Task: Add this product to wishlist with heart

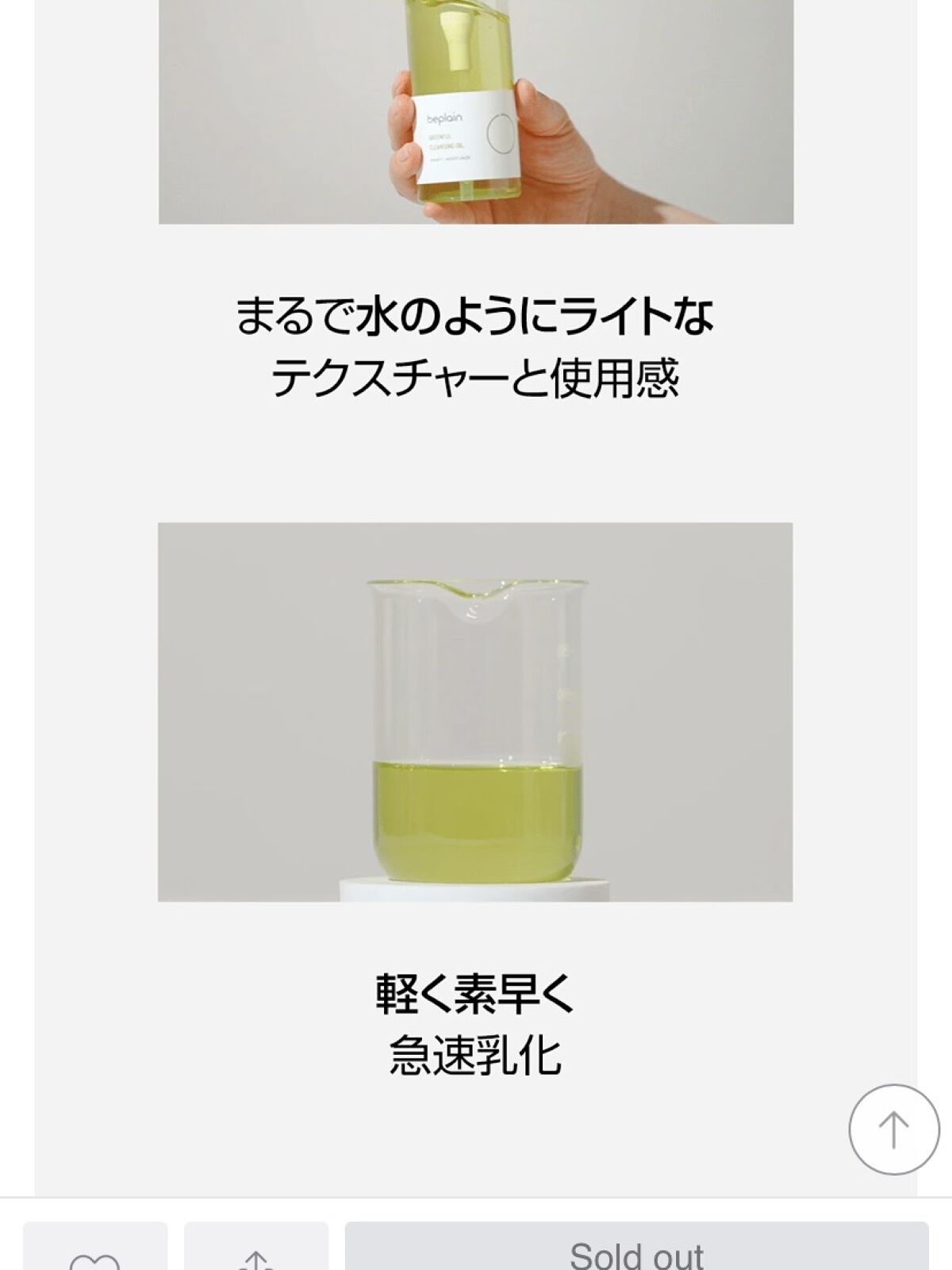Action: [x=95, y=1250]
